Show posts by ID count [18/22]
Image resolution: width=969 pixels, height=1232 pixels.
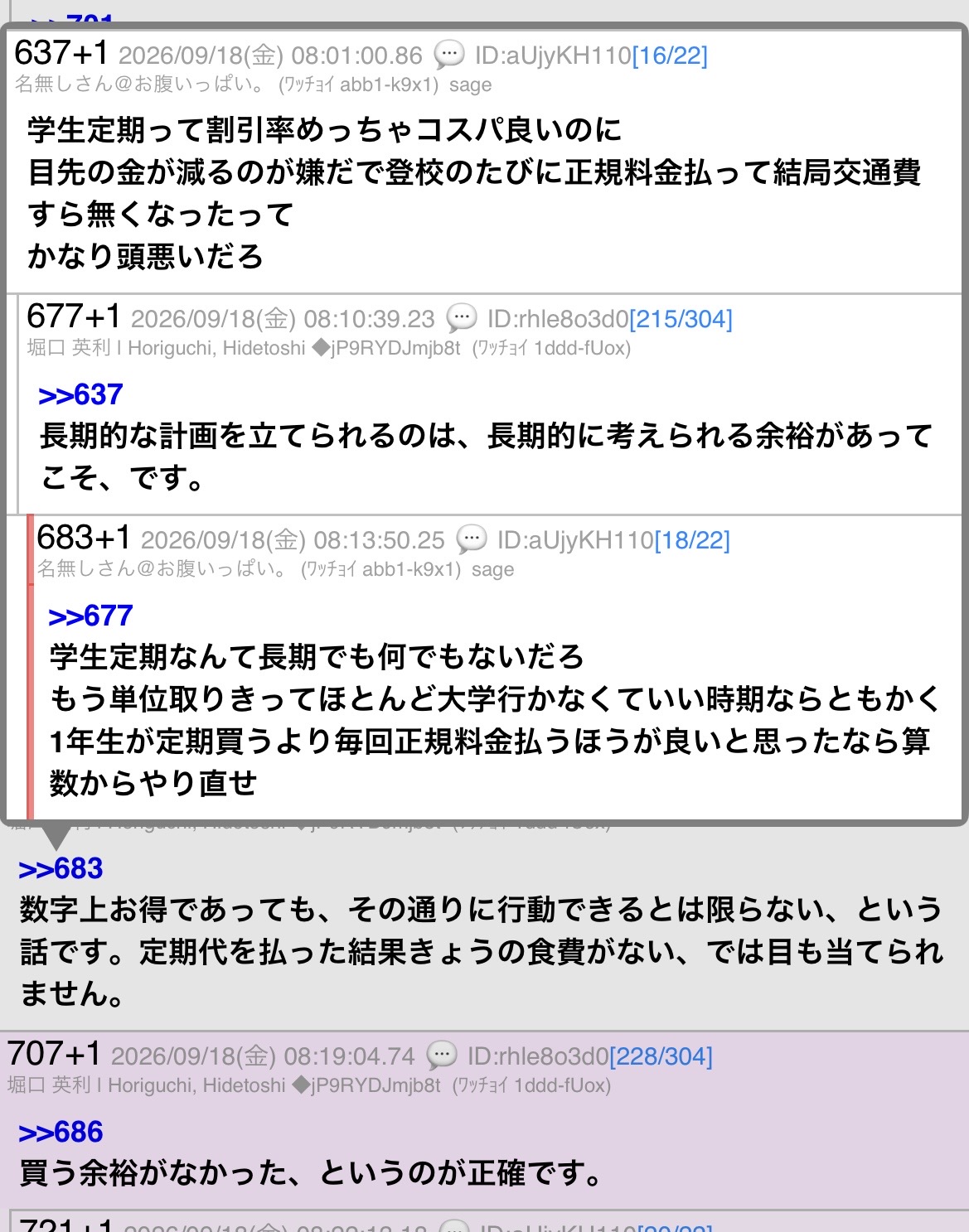692,540
